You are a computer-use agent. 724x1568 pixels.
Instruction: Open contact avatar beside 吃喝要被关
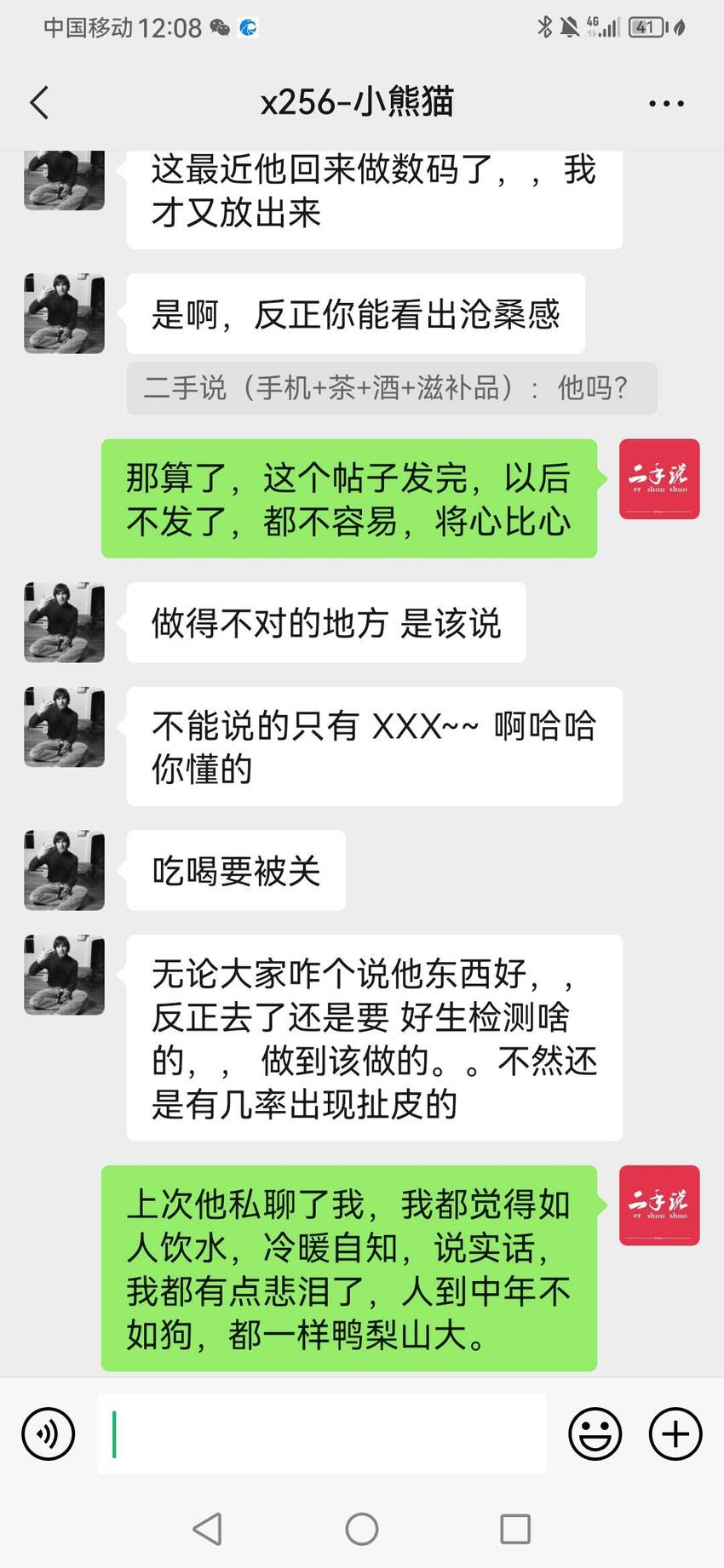(65, 870)
